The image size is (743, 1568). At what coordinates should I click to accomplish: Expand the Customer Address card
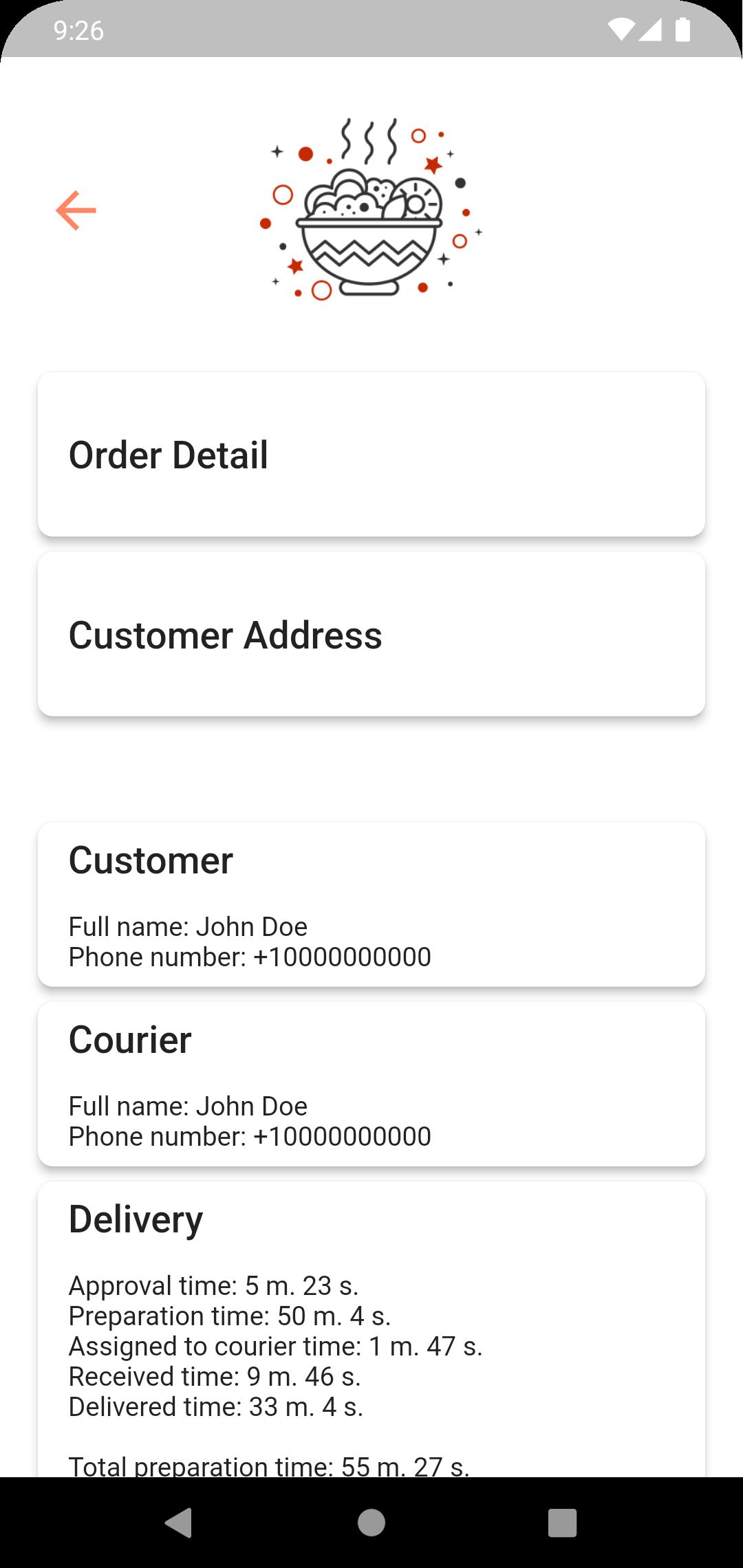[x=371, y=634]
